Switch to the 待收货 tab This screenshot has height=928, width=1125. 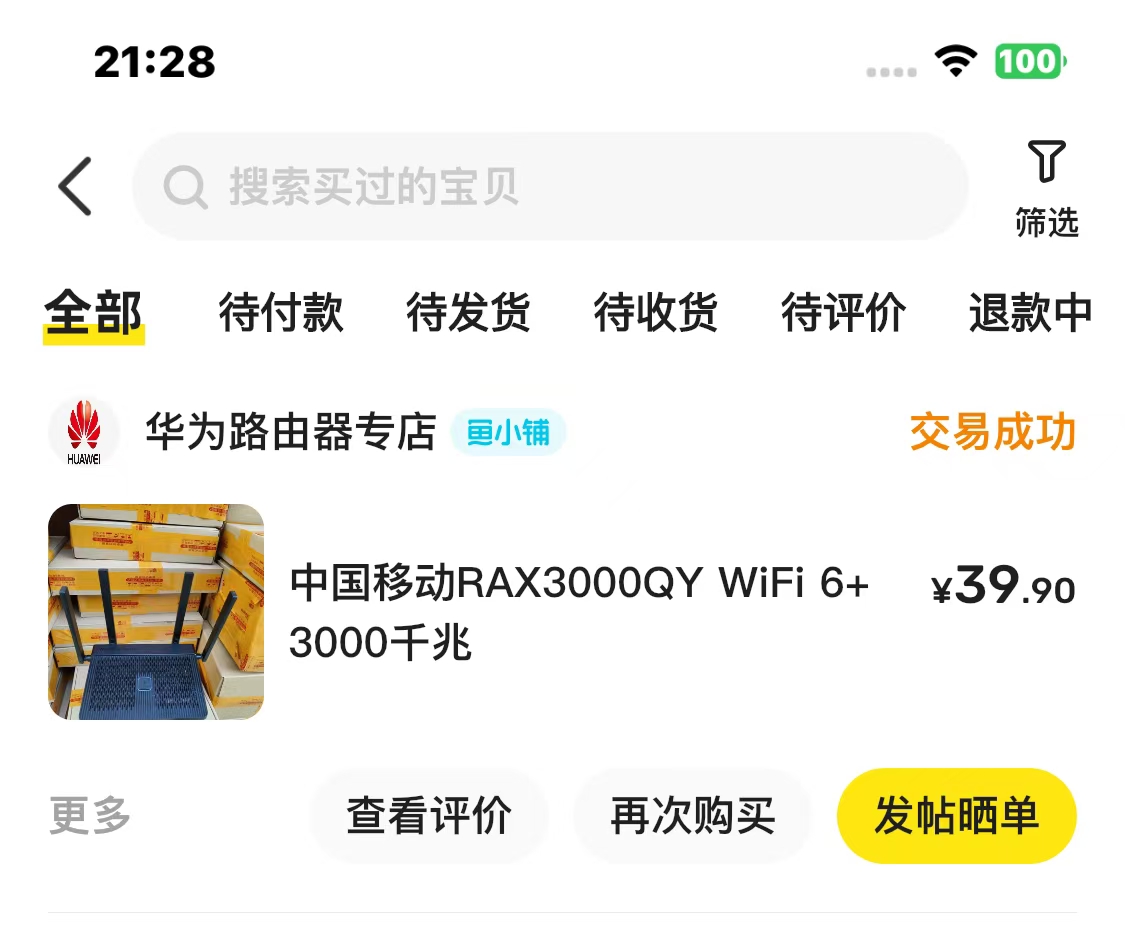(656, 313)
